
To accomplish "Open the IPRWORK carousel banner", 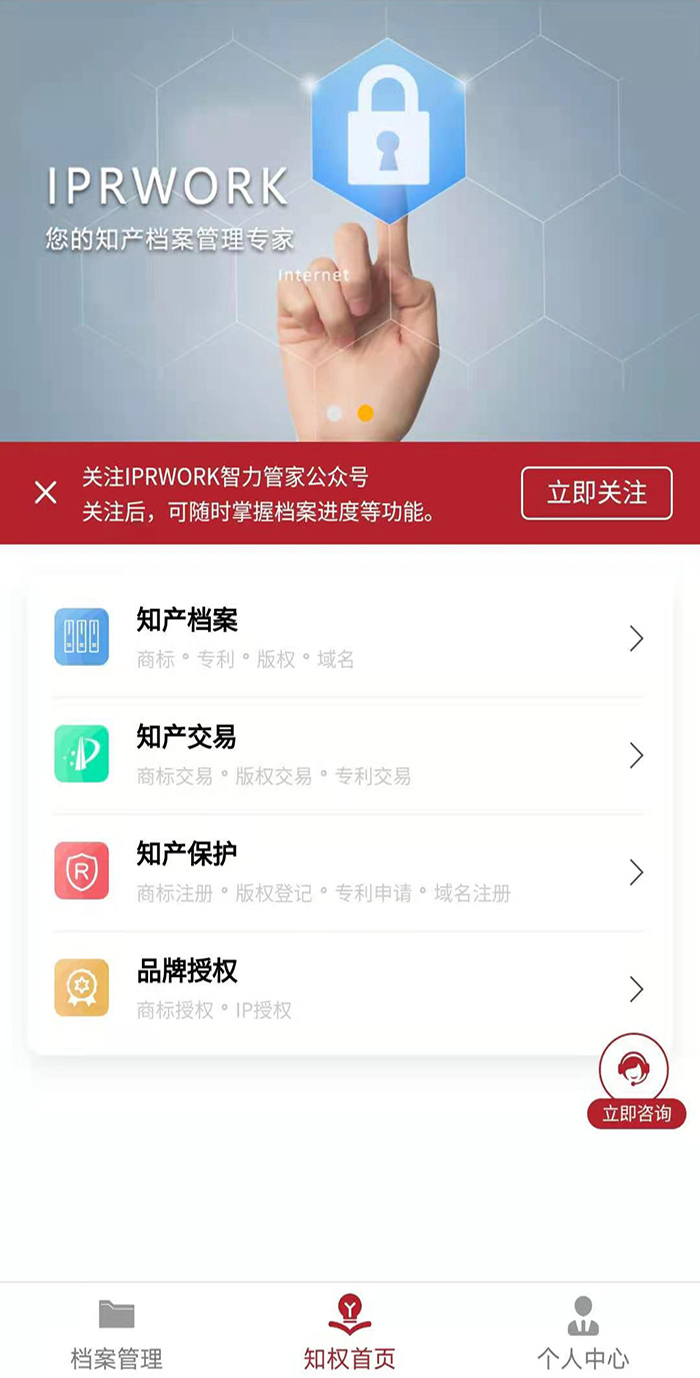I will click(x=349, y=220).
